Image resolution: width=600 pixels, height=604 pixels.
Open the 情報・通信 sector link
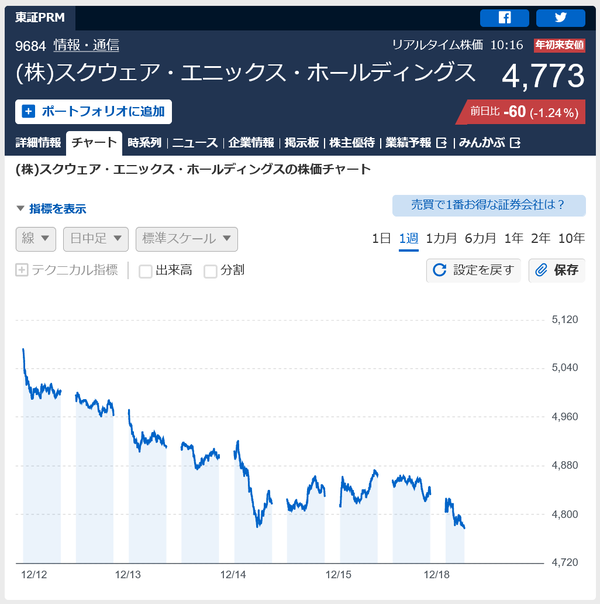(x=86, y=45)
